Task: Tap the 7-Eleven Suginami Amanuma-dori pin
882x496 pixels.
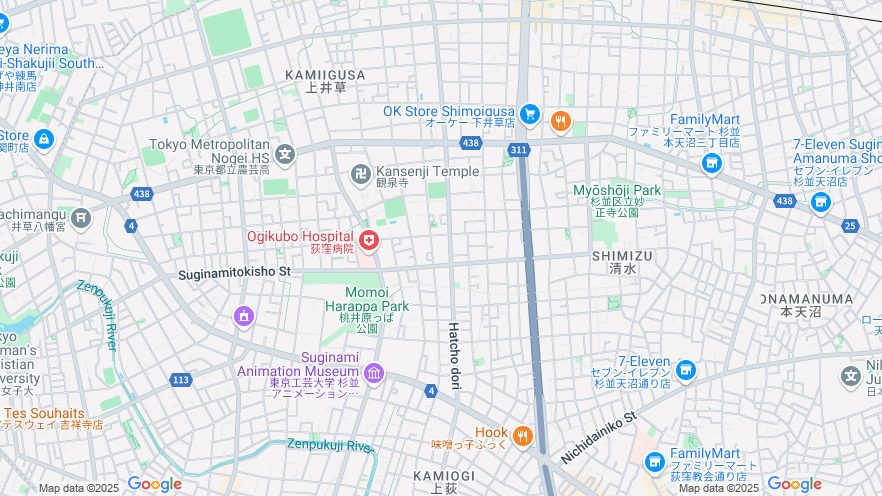Action: 685,371
